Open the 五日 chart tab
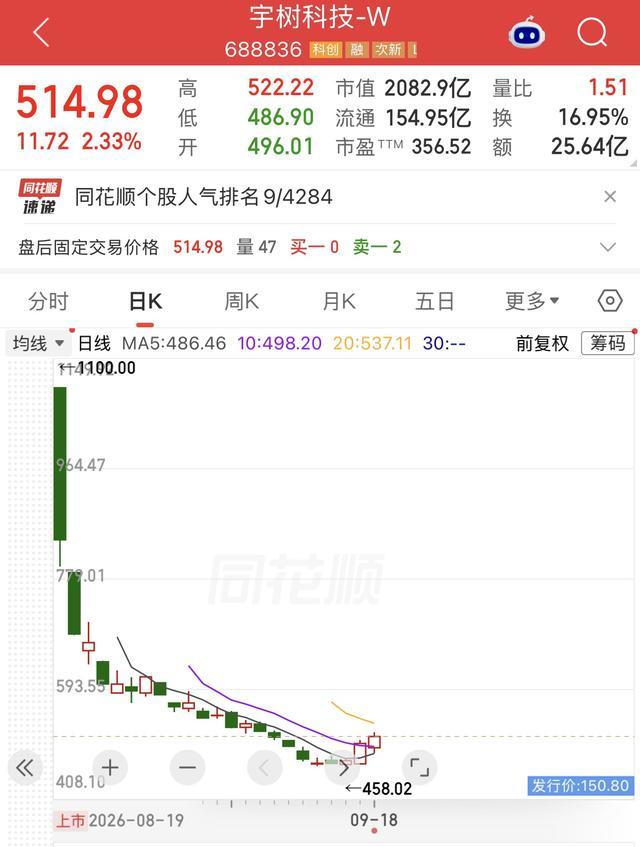The width and height of the screenshot is (640, 847). (435, 301)
